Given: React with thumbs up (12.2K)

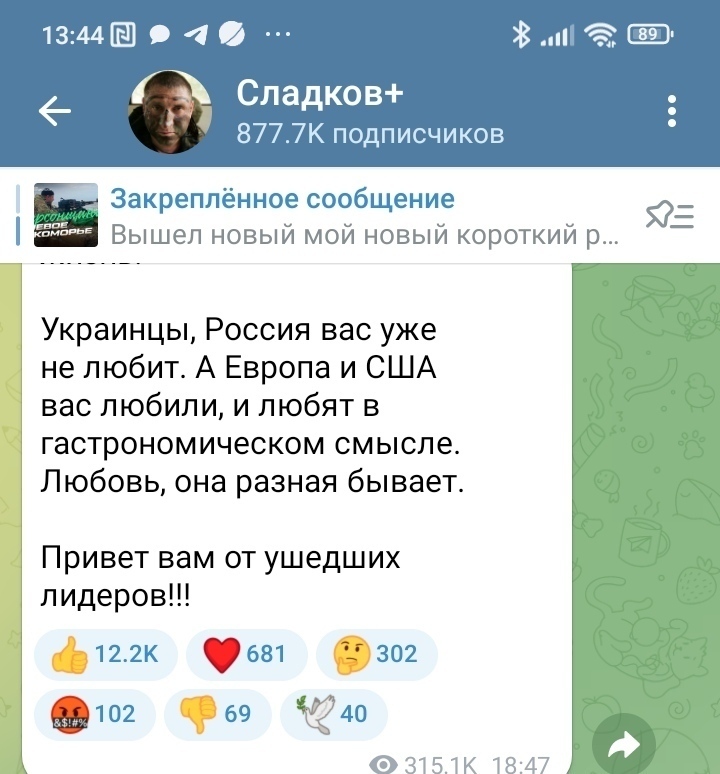Looking at the screenshot, I should click(x=105, y=654).
